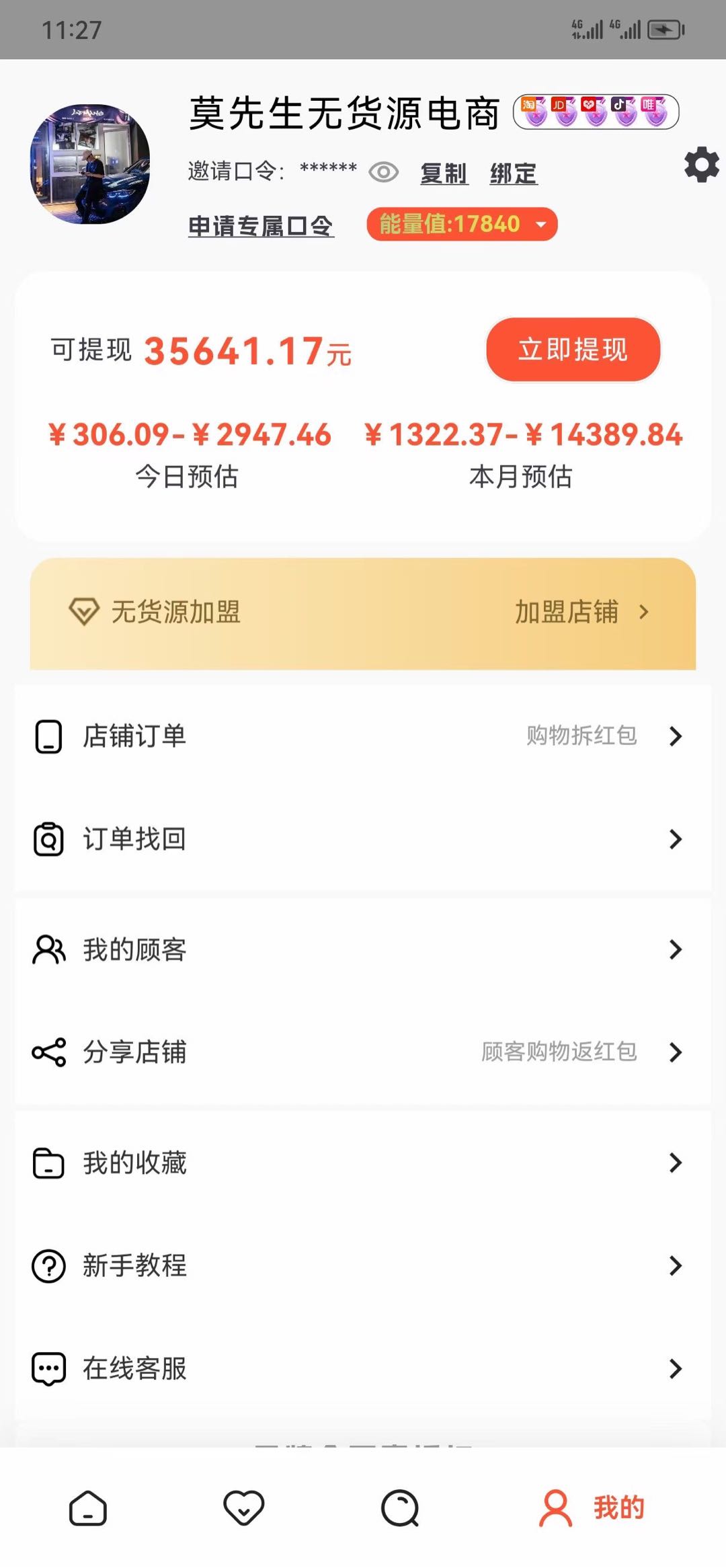Reveal the hidden invitation code

[384, 173]
